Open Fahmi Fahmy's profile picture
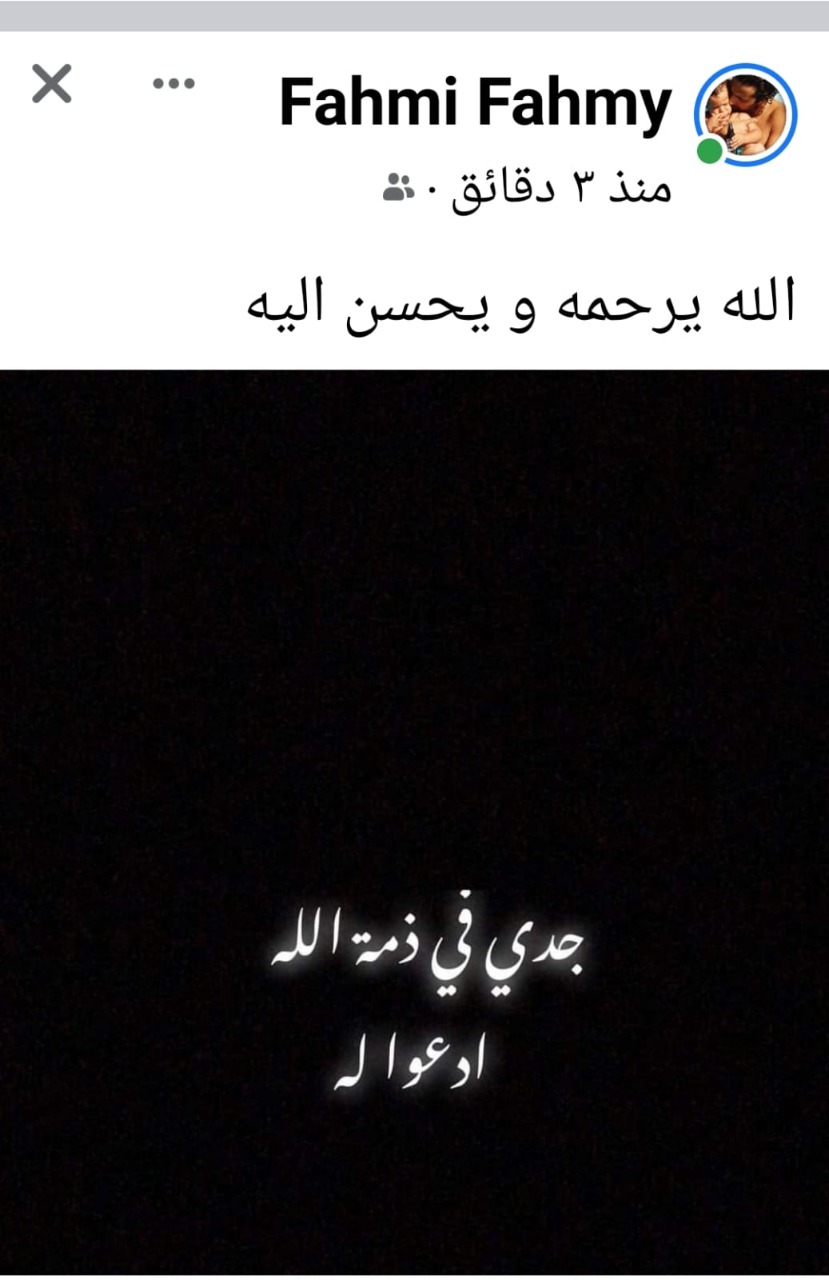This screenshot has height=1280, width=829. coord(744,113)
